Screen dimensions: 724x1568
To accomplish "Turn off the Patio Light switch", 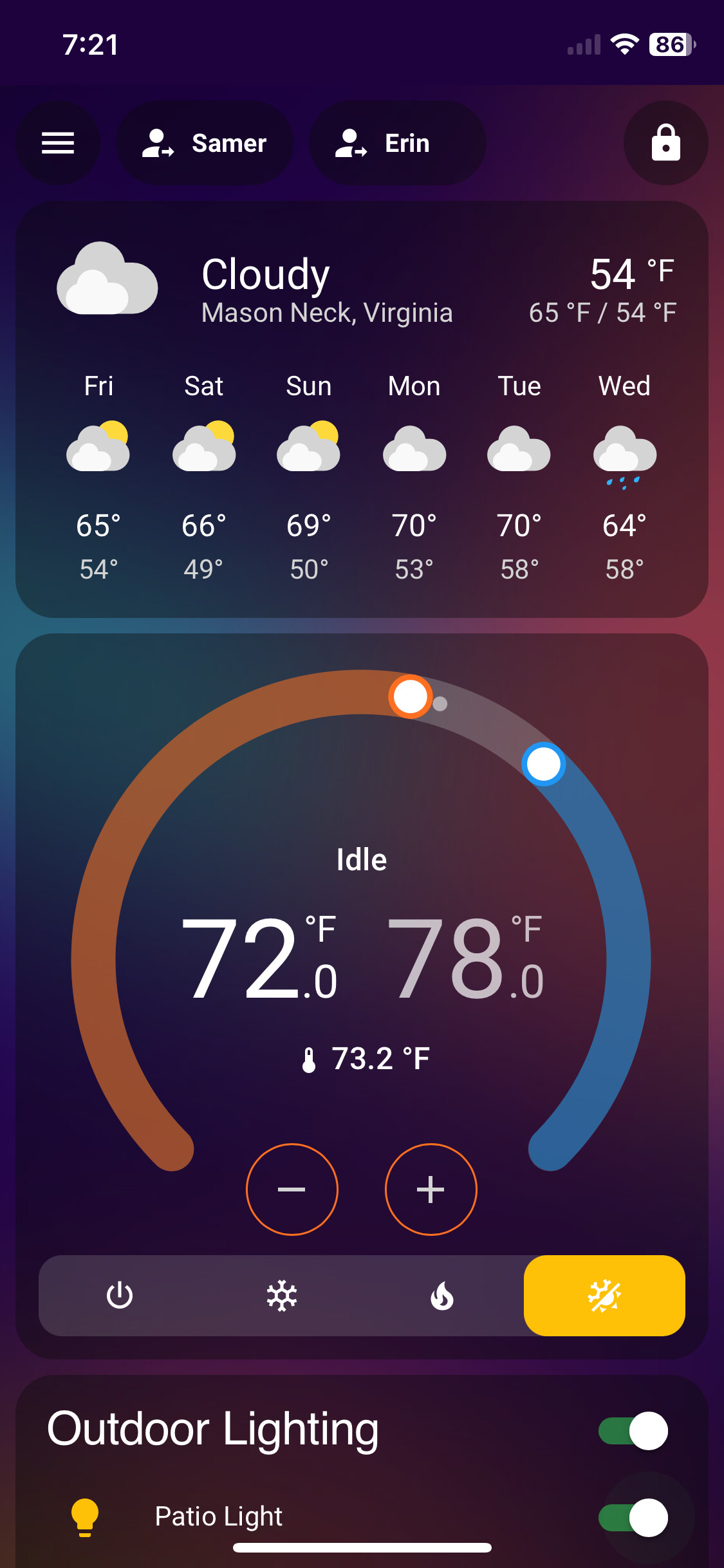I will click(633, 1518).
